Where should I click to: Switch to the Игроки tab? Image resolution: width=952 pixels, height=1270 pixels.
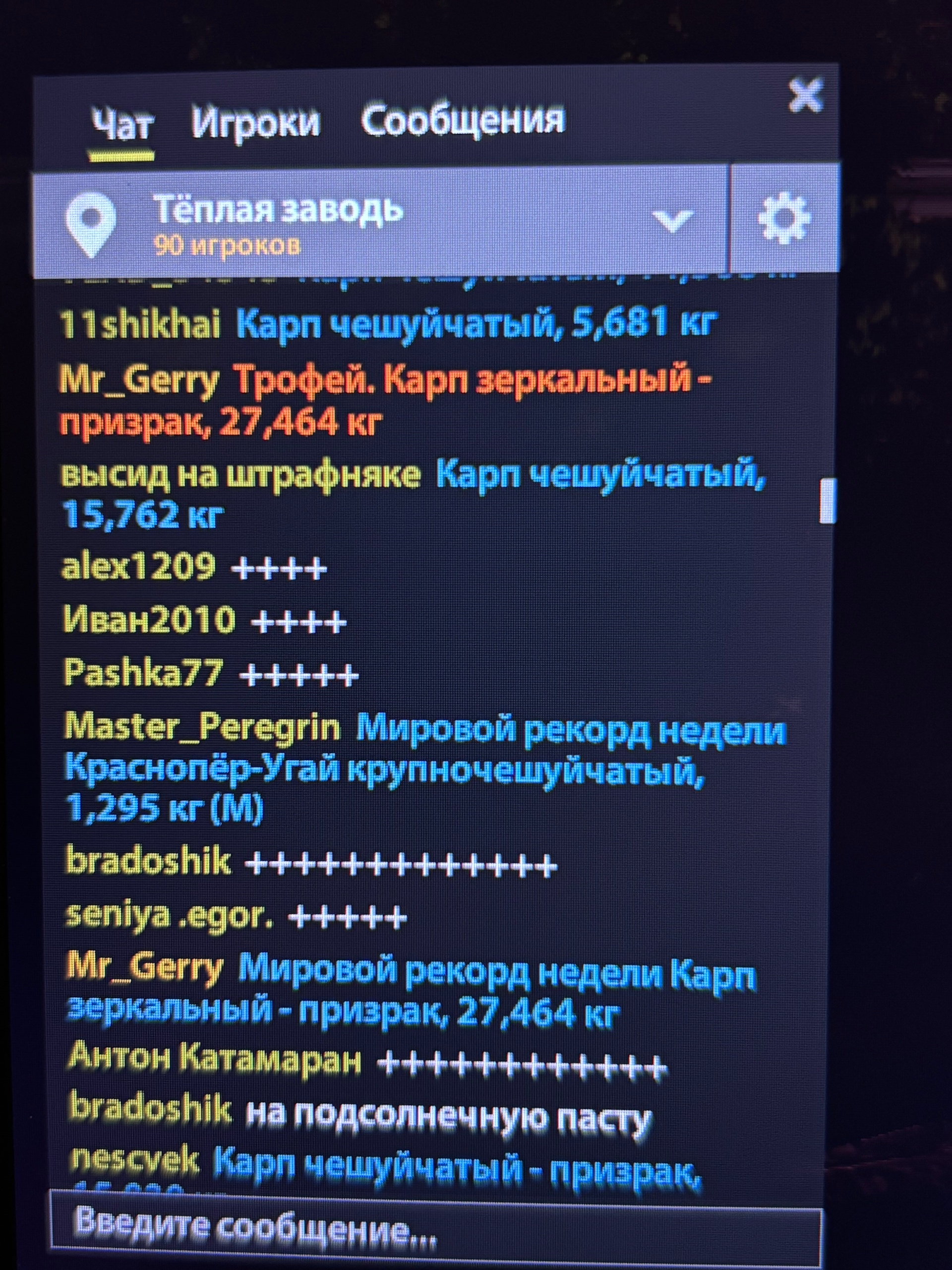point(255,122)
